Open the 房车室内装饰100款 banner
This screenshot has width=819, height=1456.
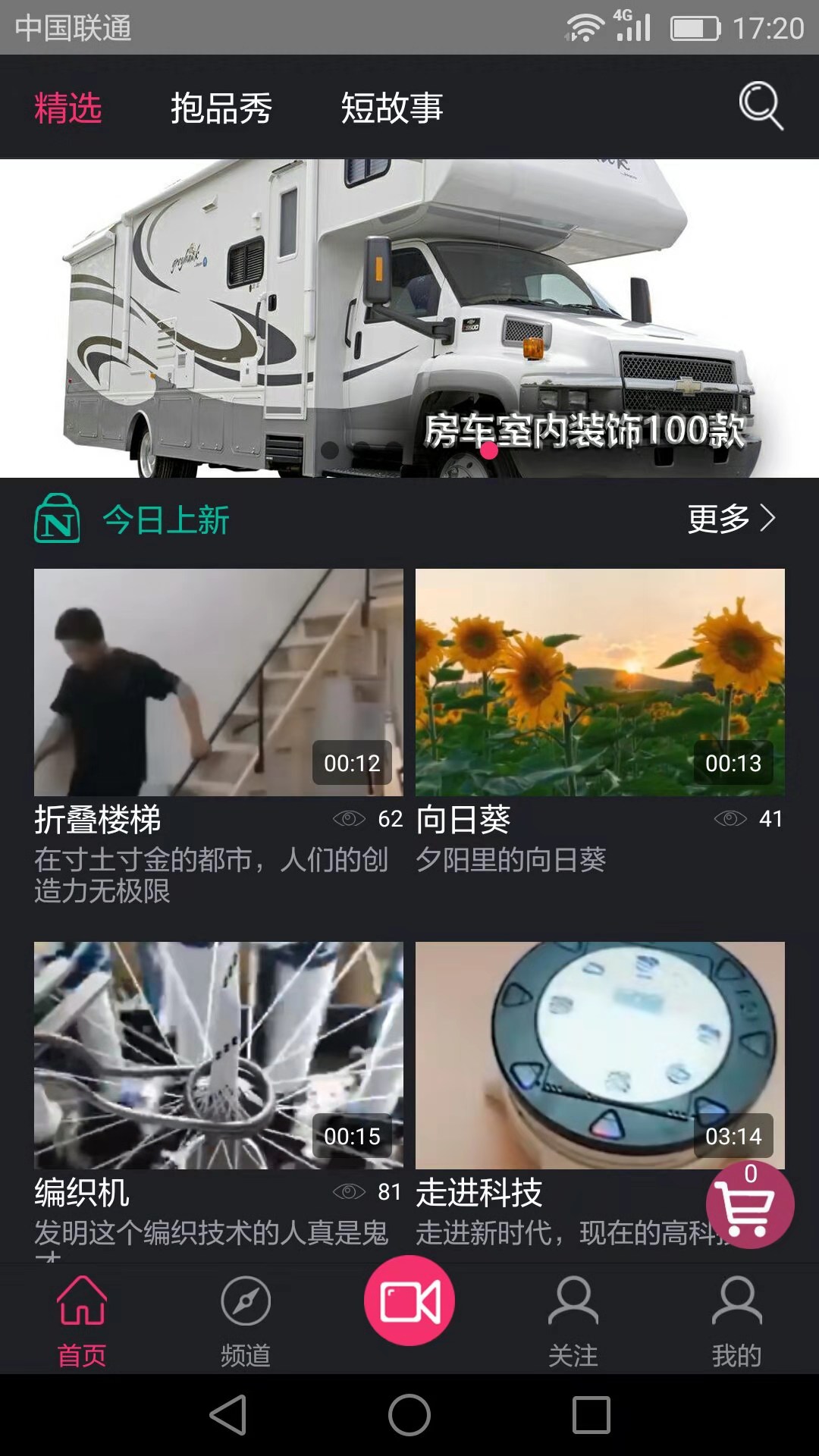(409, 318)
